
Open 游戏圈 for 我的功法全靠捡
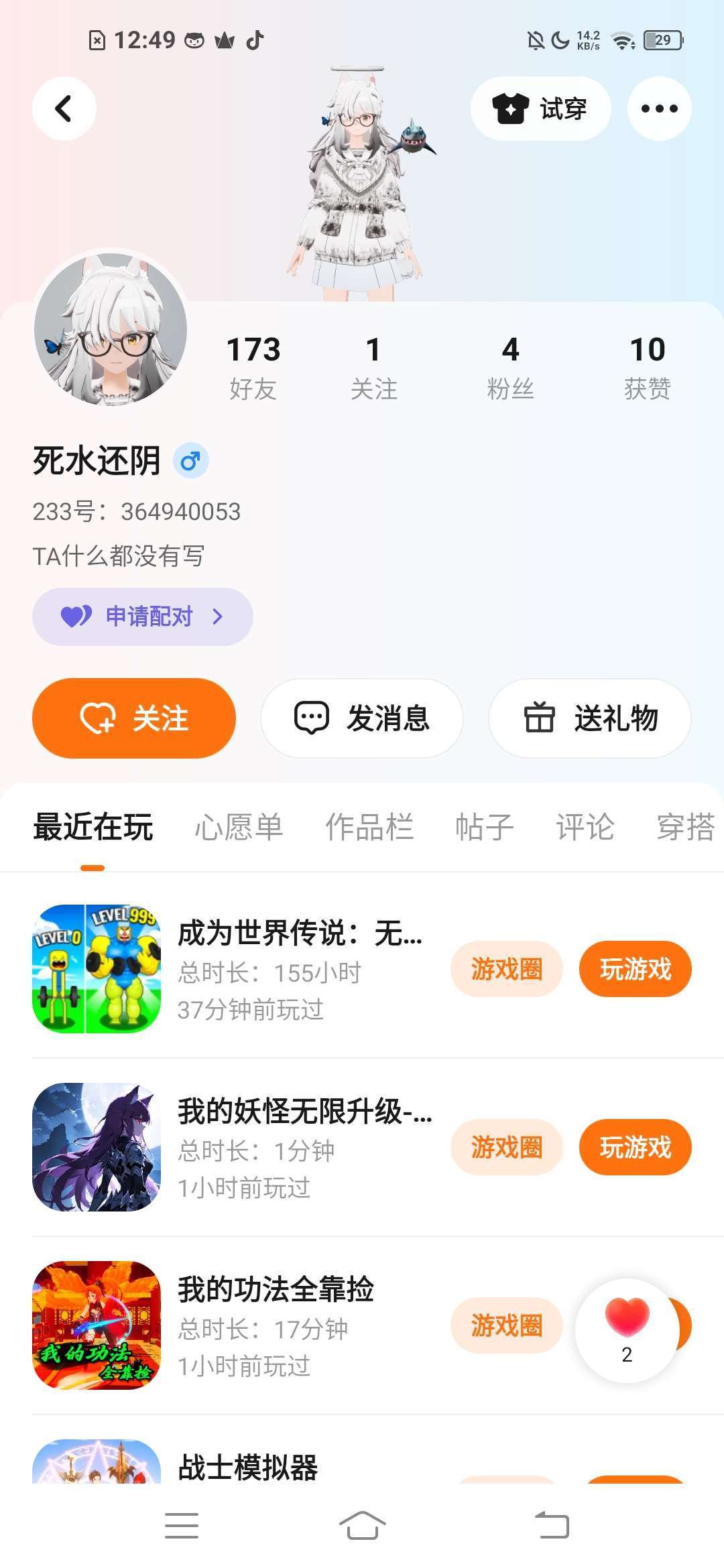click(x=506, y=1325)
